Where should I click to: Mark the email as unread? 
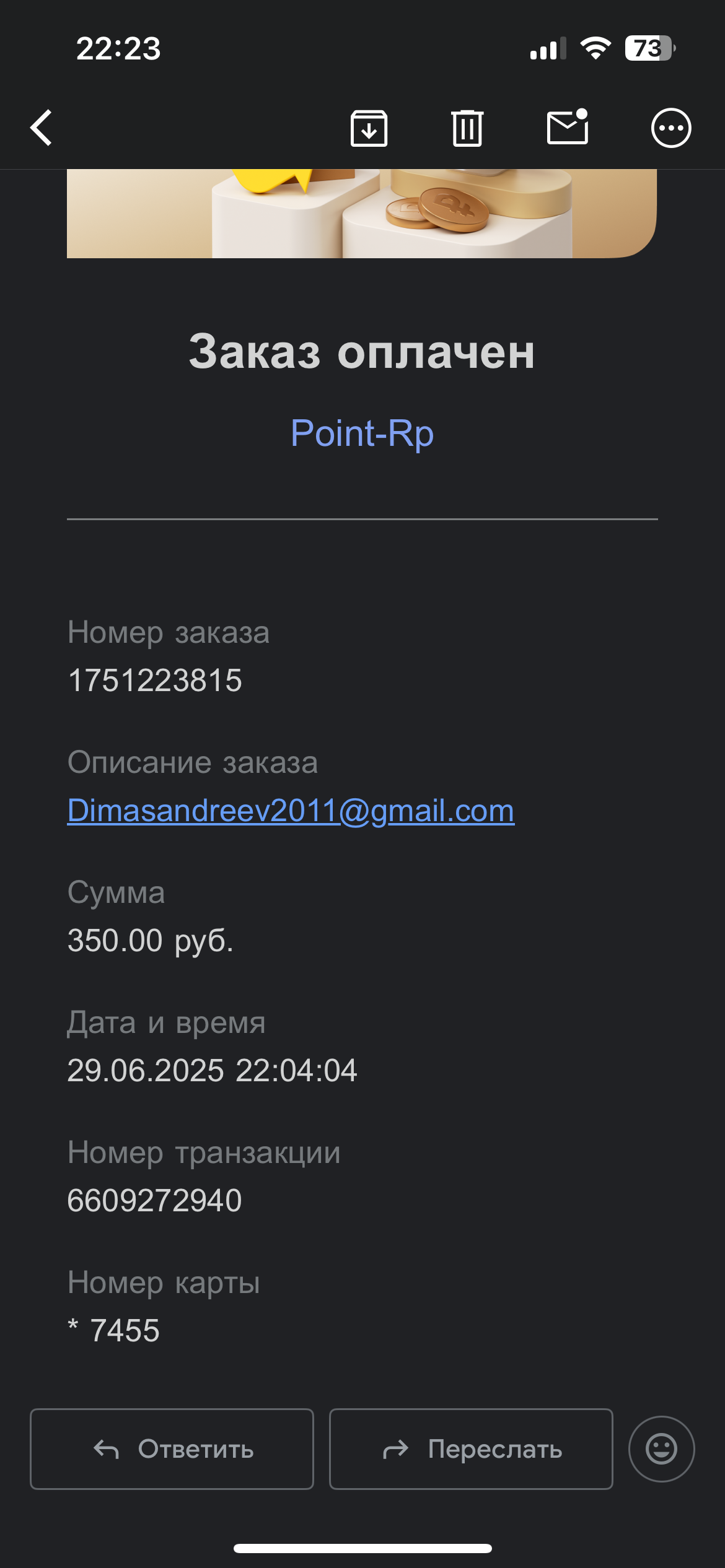click(568, 127)
